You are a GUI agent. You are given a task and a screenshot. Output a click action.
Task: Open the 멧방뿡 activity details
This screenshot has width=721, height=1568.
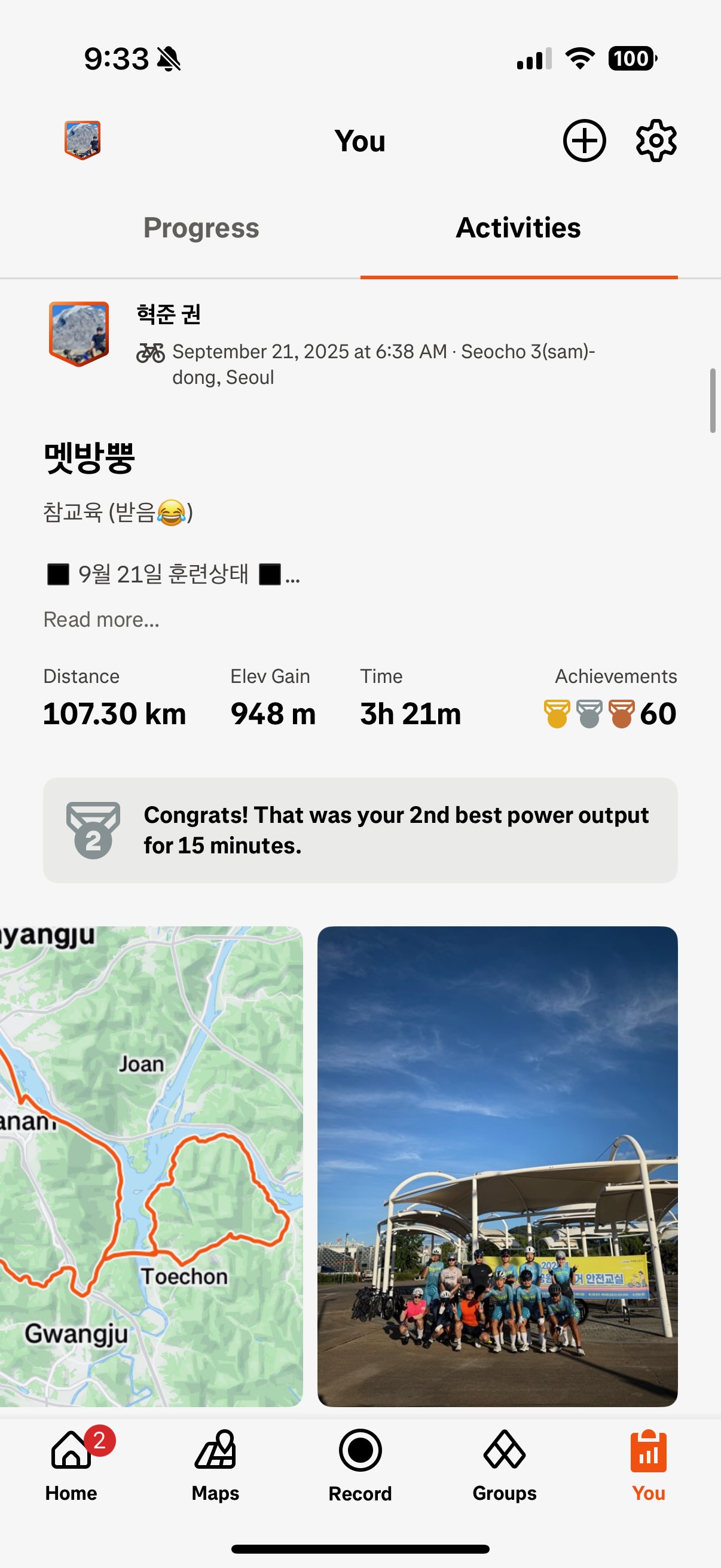coord(89,457)
